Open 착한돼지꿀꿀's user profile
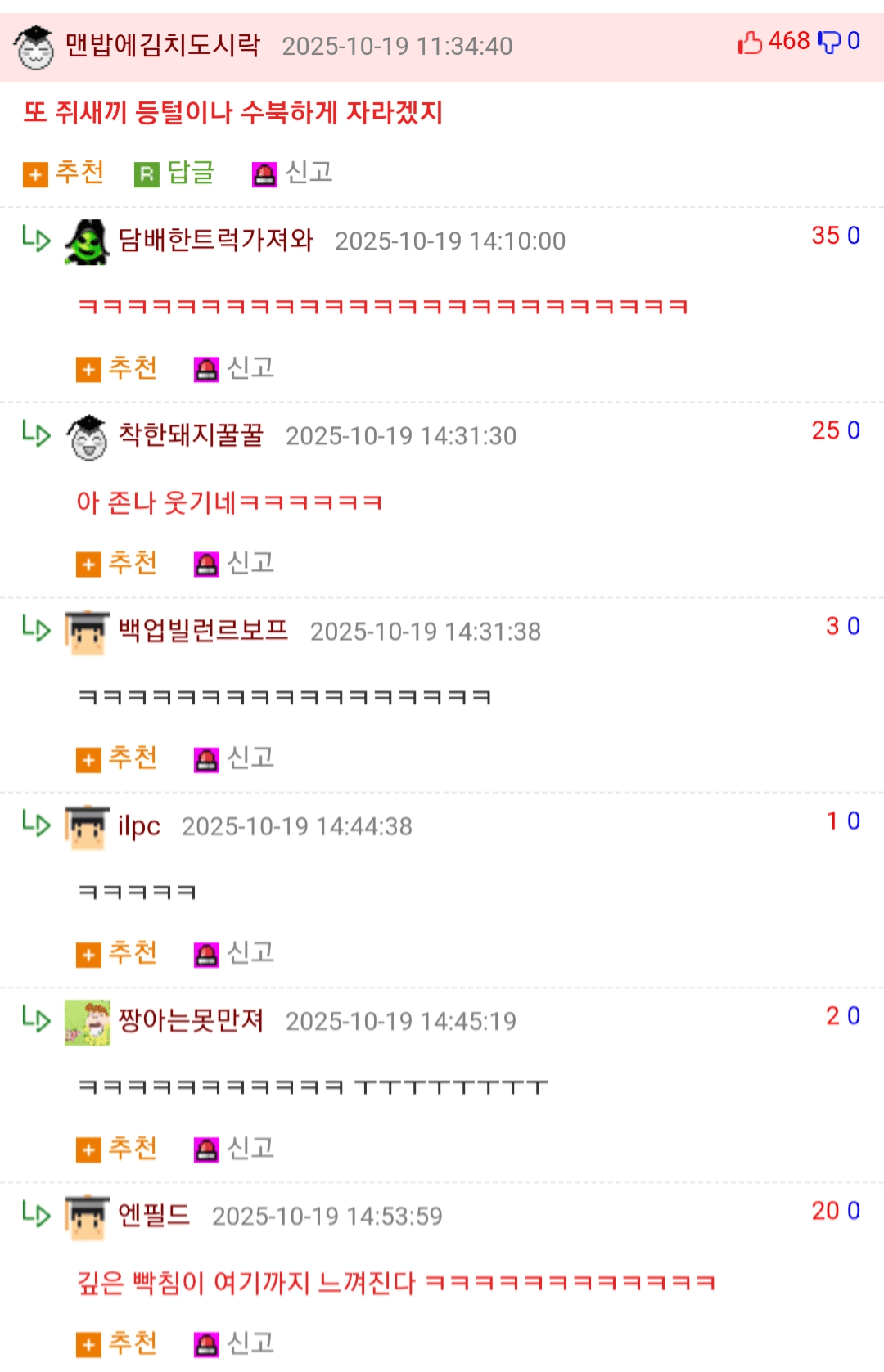Screen dimensions: 884x1372 pyautogui.click(x=191, y=434)
